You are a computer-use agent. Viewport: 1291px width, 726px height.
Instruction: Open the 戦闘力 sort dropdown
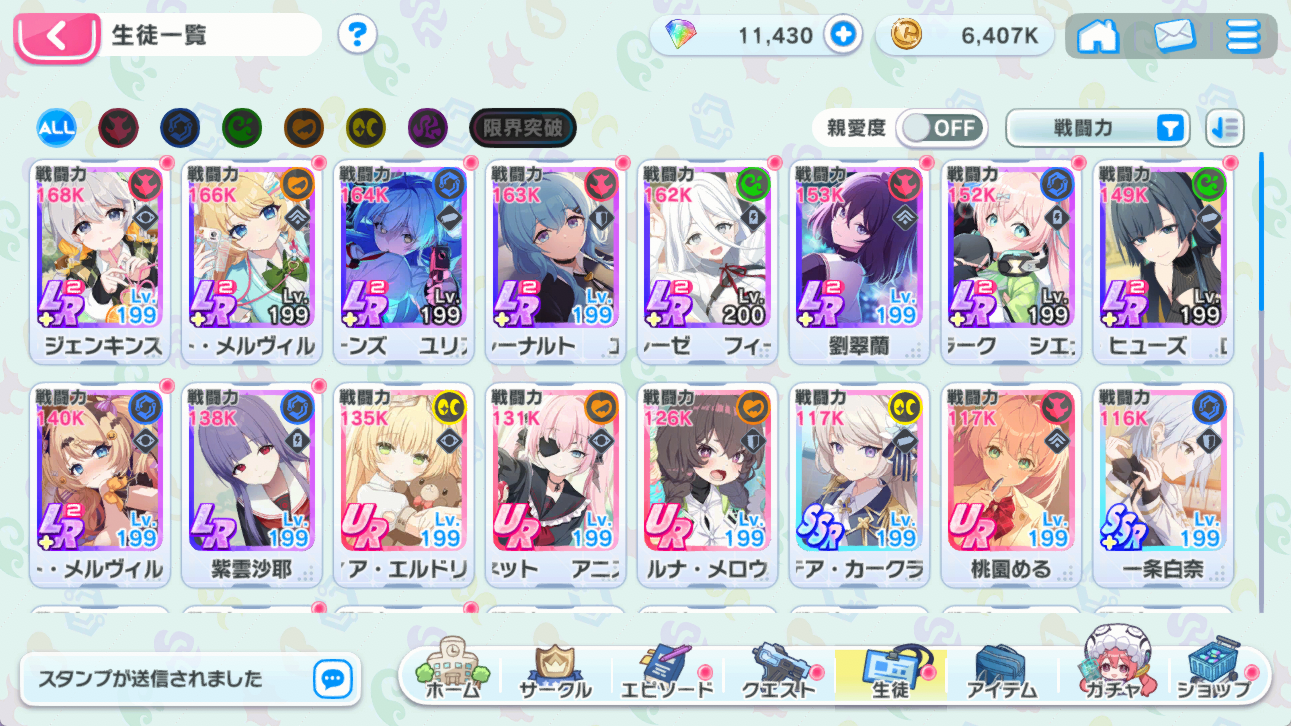[1097, 128]
